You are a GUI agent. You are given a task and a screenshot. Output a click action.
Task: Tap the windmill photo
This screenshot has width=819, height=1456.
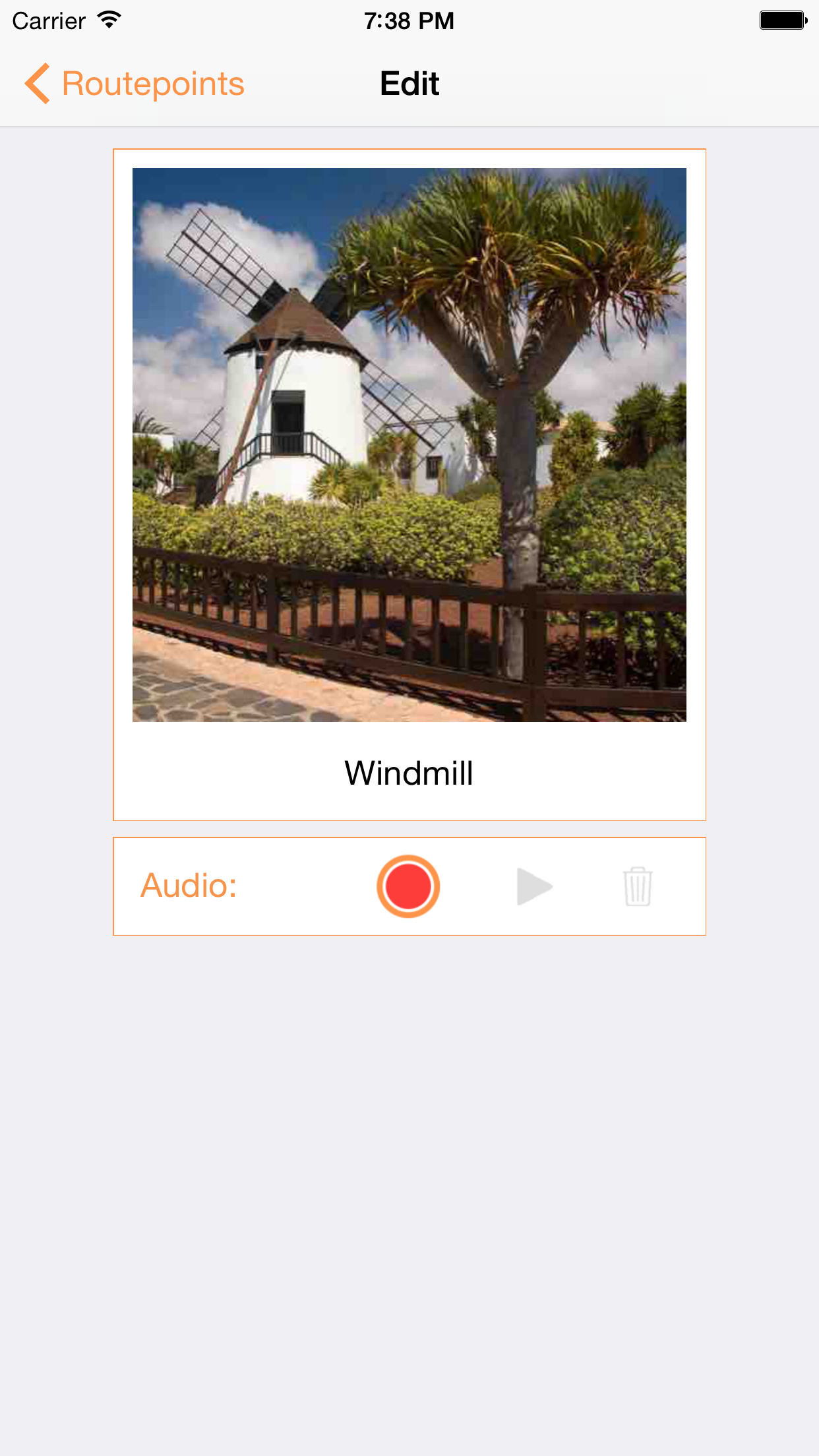tap(409, 444)
